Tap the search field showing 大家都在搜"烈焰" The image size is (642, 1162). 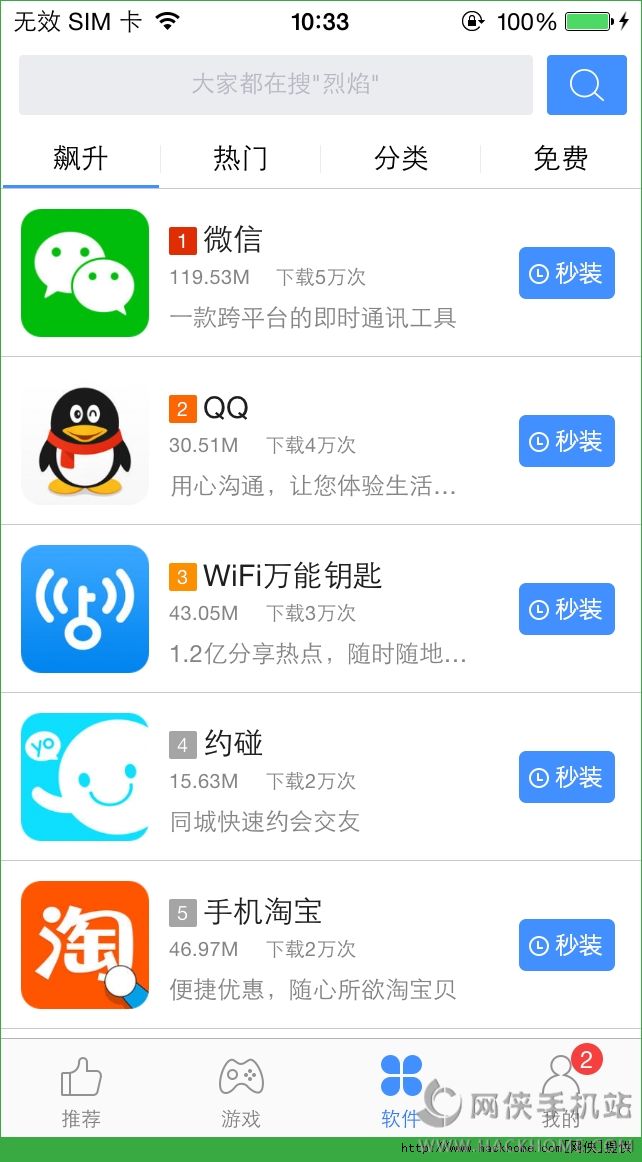pos(275,84)
